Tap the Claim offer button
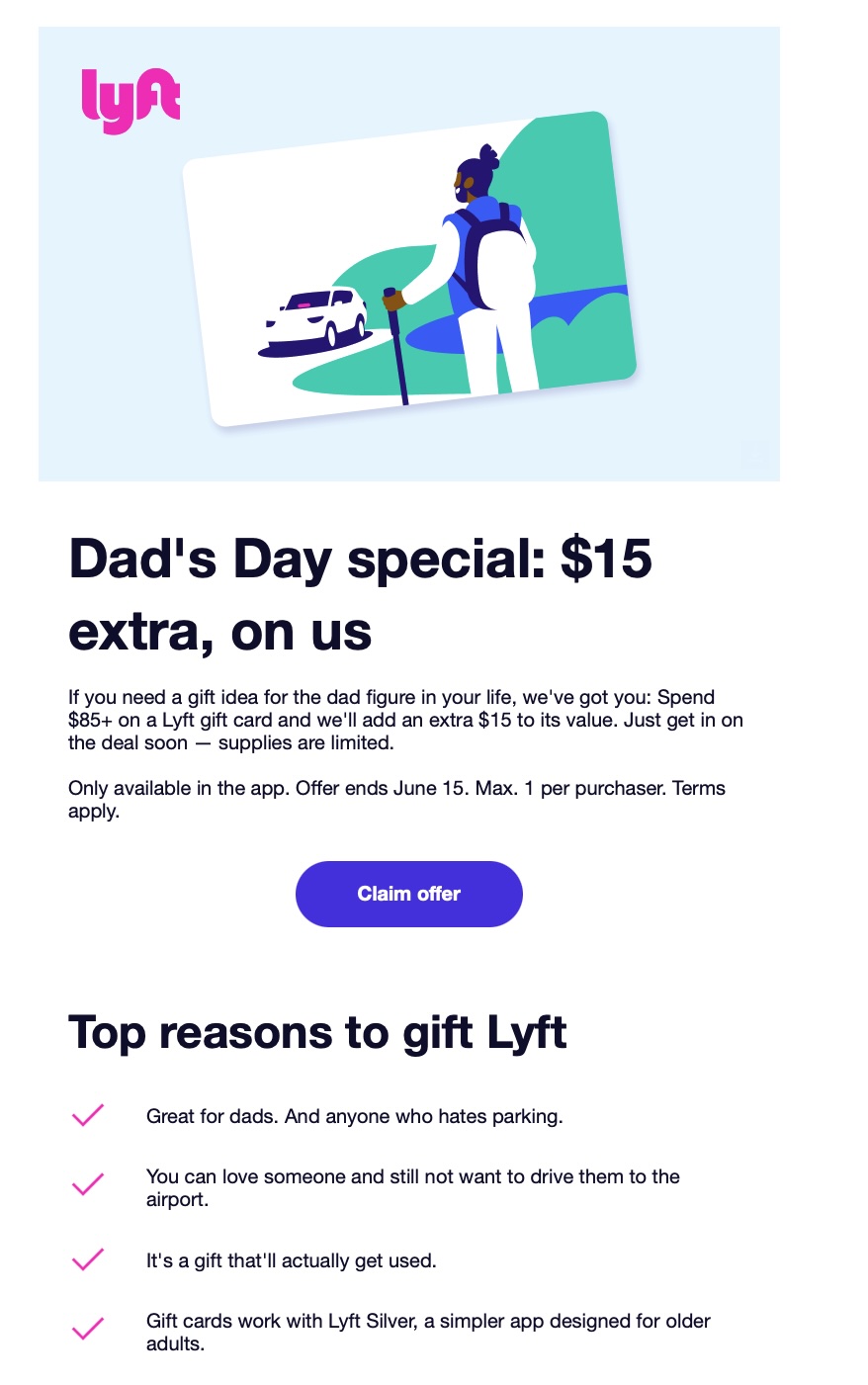 [408, 894]
